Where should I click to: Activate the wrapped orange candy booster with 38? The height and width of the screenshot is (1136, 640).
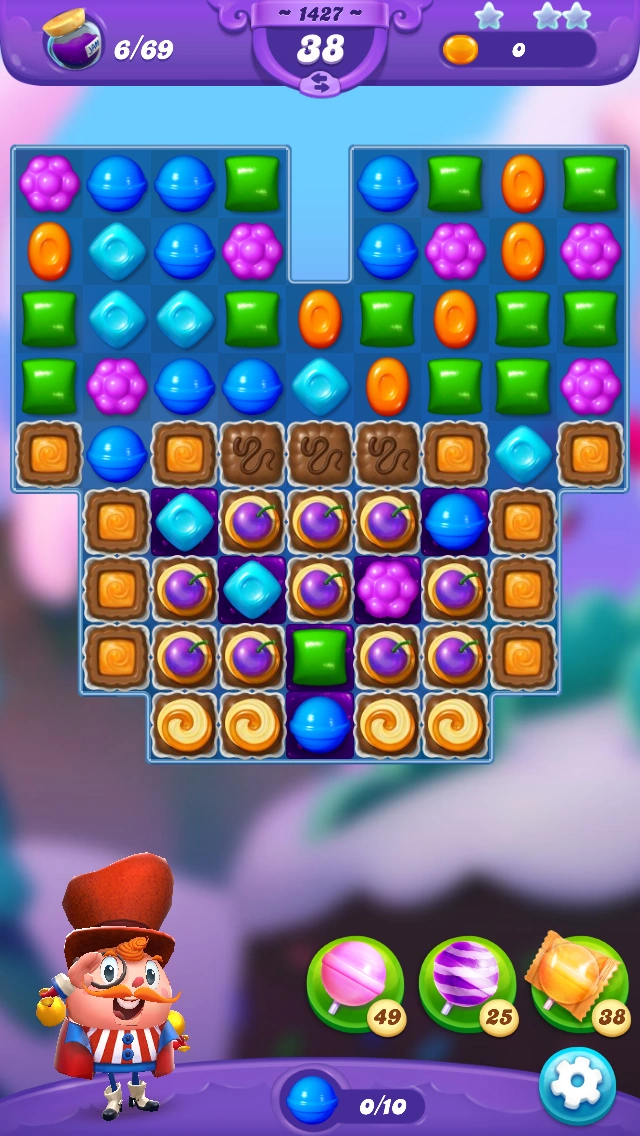[x=579, y=980]
